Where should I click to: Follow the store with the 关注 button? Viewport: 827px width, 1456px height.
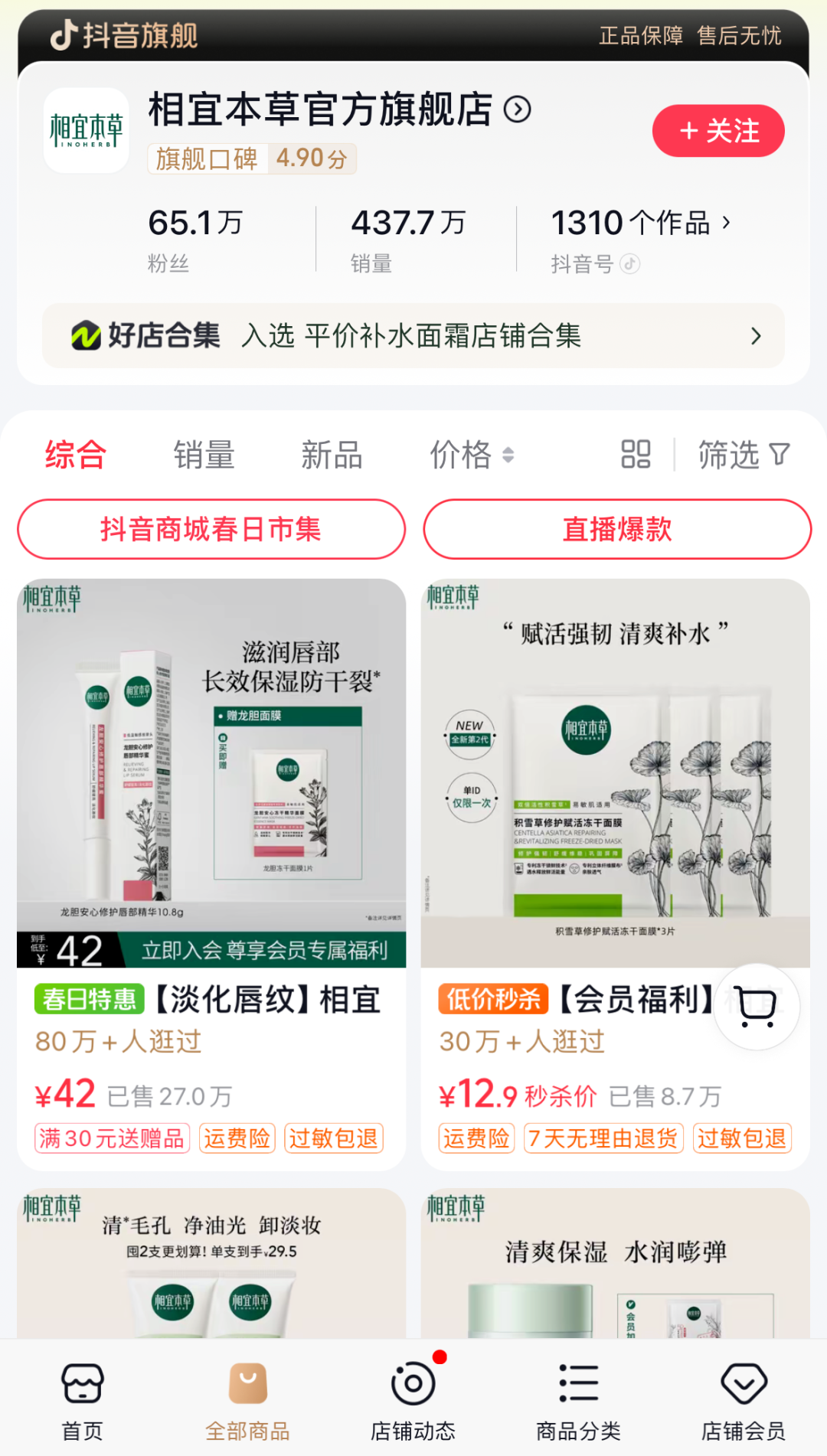pos(718,131)
